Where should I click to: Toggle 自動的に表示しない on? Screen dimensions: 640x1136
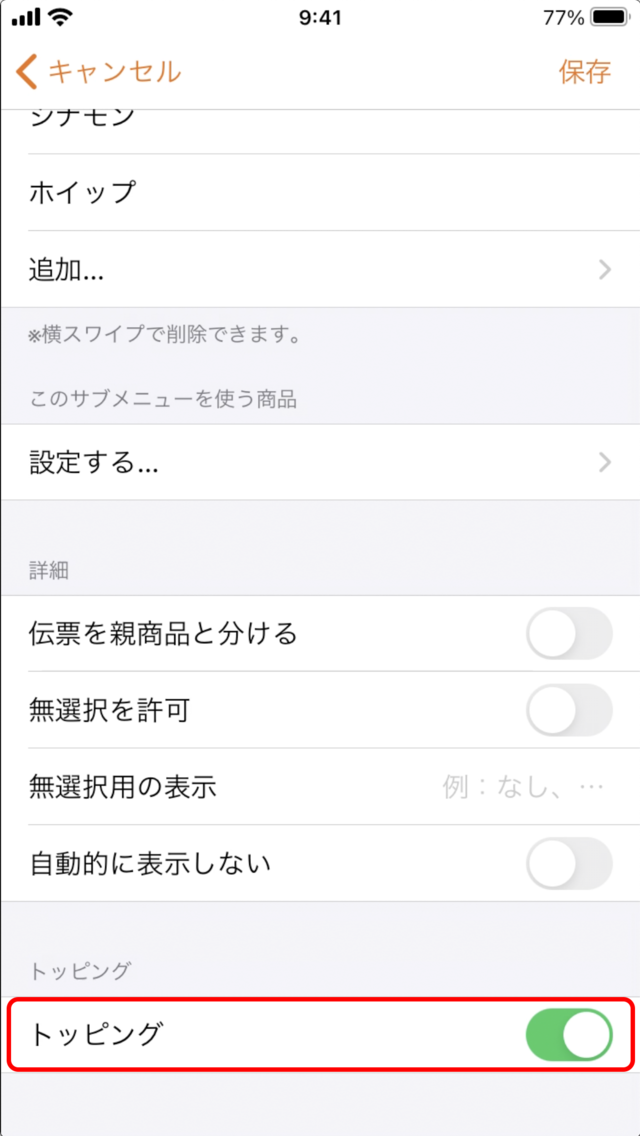point(569,863)
